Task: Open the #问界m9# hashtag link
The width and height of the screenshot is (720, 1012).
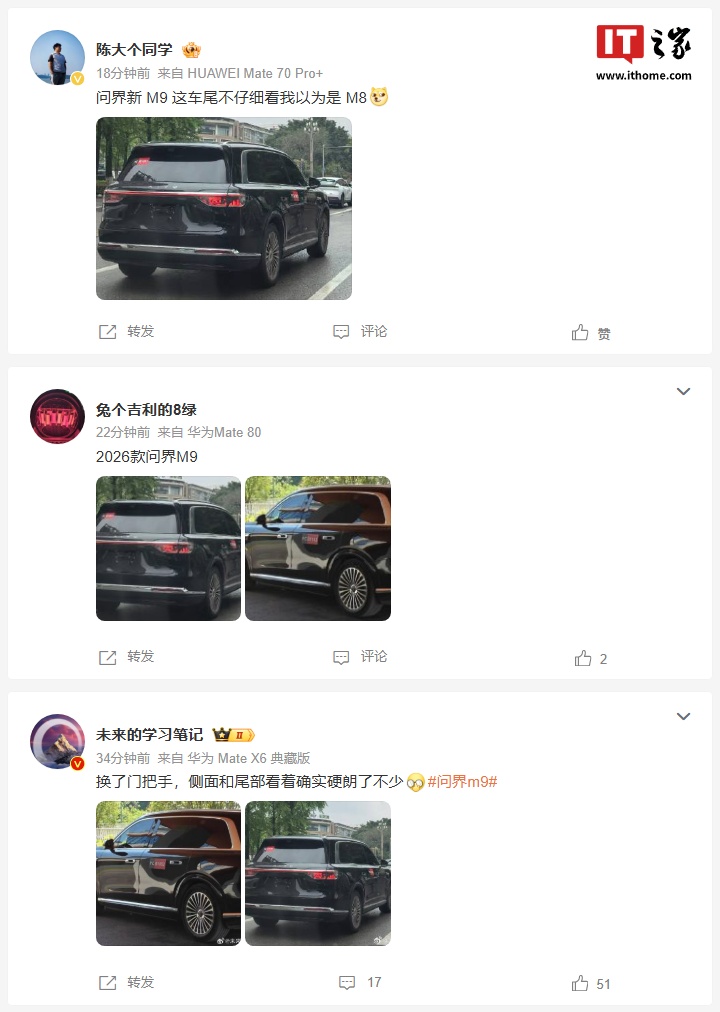Action: [x=462, y=782]
